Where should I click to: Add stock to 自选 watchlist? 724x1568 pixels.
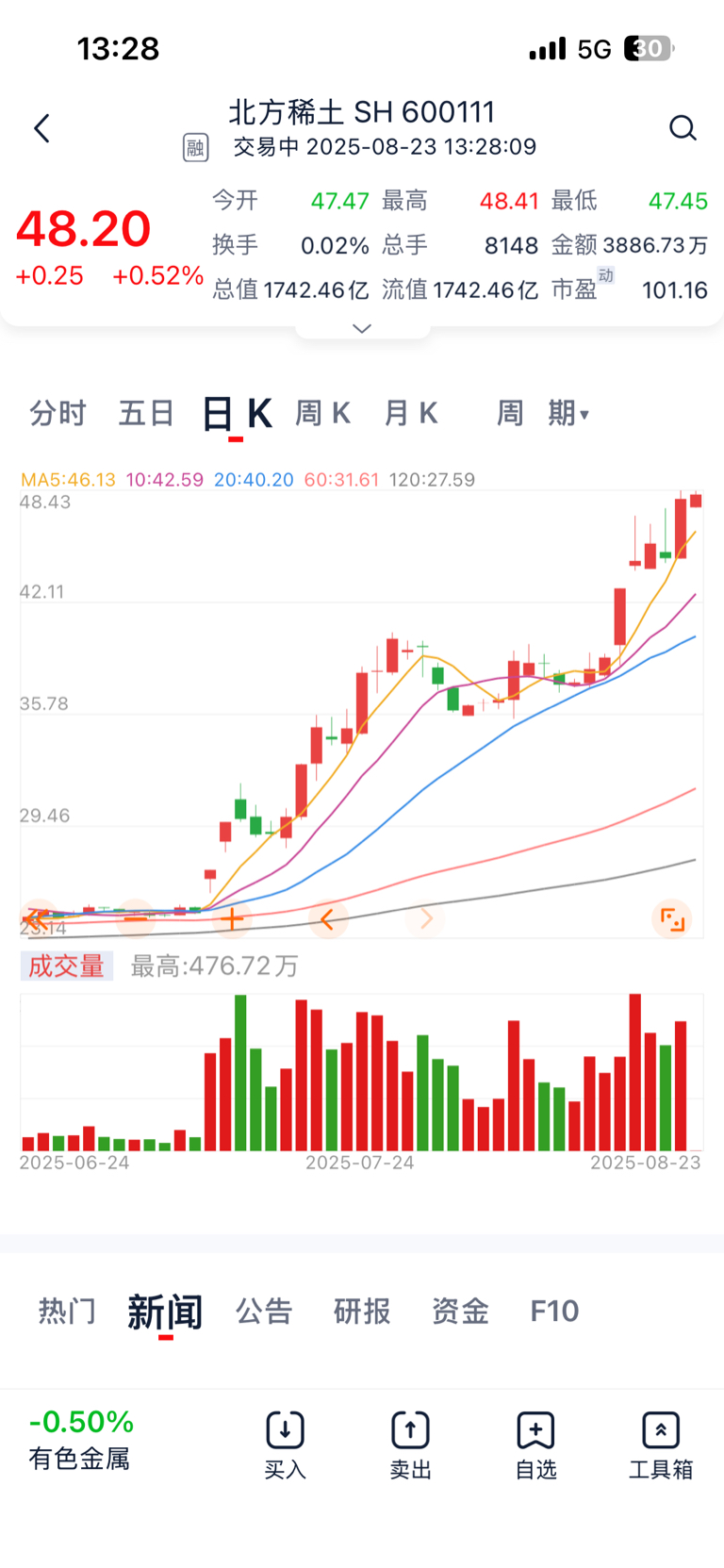click(535, 1445)
